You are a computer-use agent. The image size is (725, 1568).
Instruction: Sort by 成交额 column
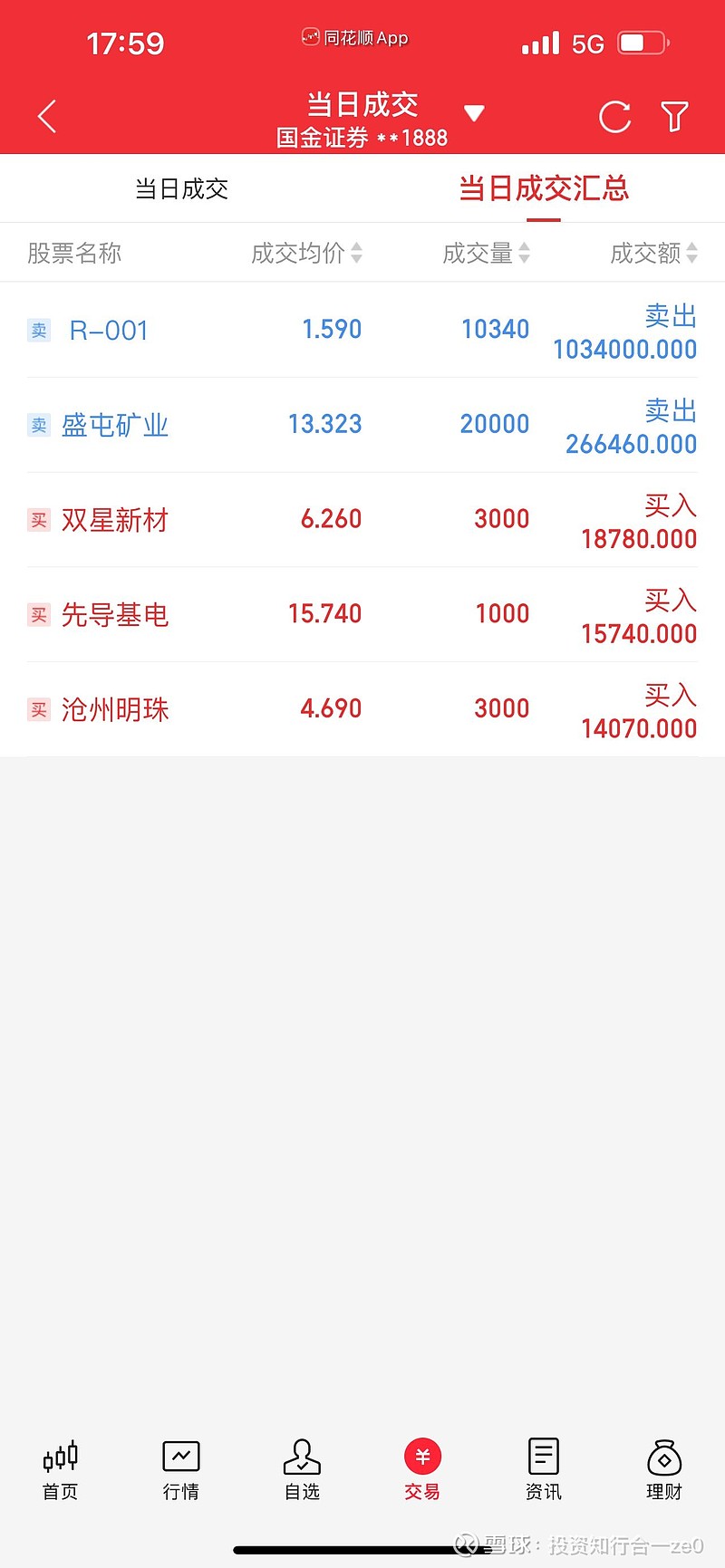coord(653,253)
